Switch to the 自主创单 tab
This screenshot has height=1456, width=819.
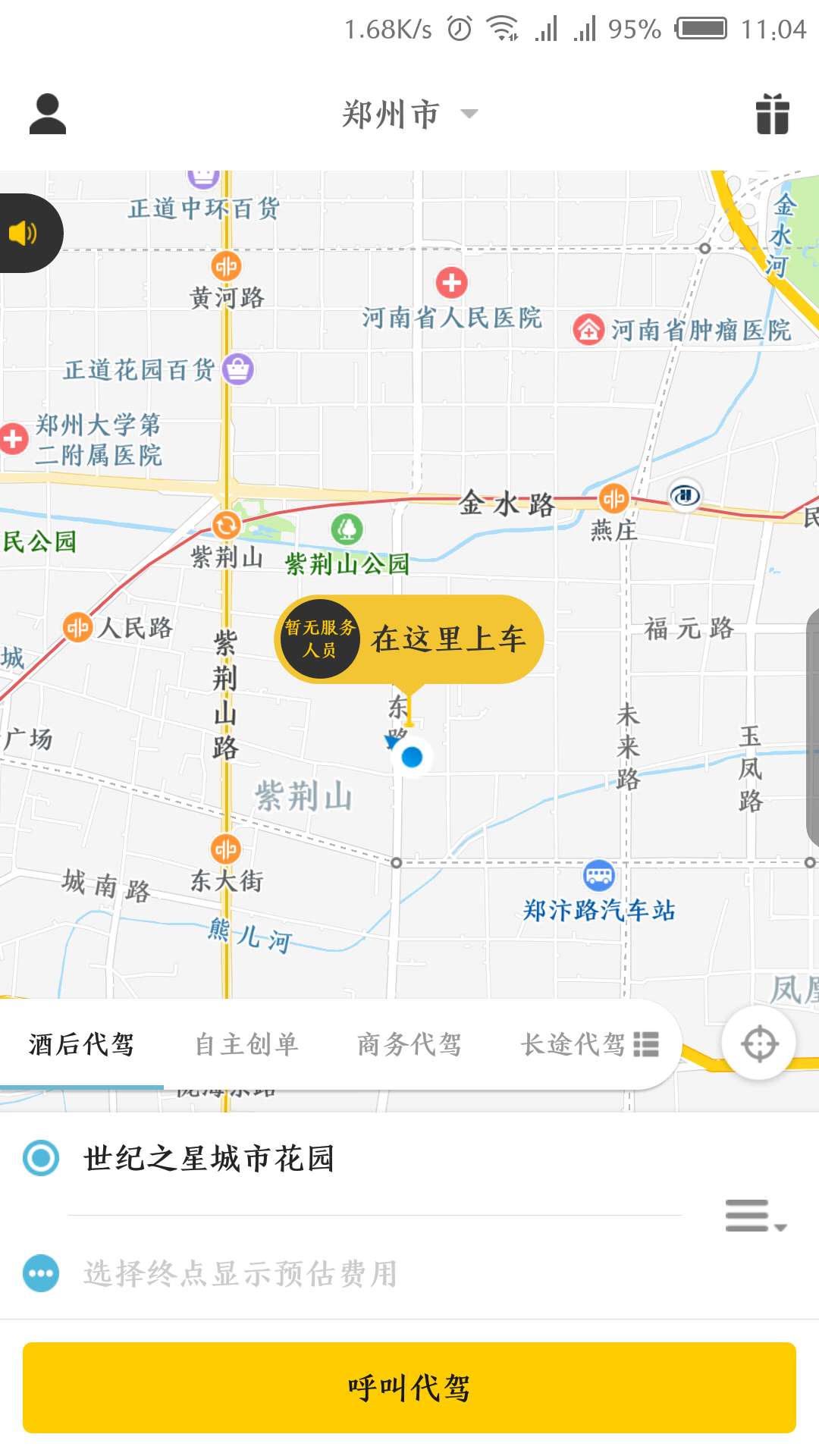(247, 1043)
